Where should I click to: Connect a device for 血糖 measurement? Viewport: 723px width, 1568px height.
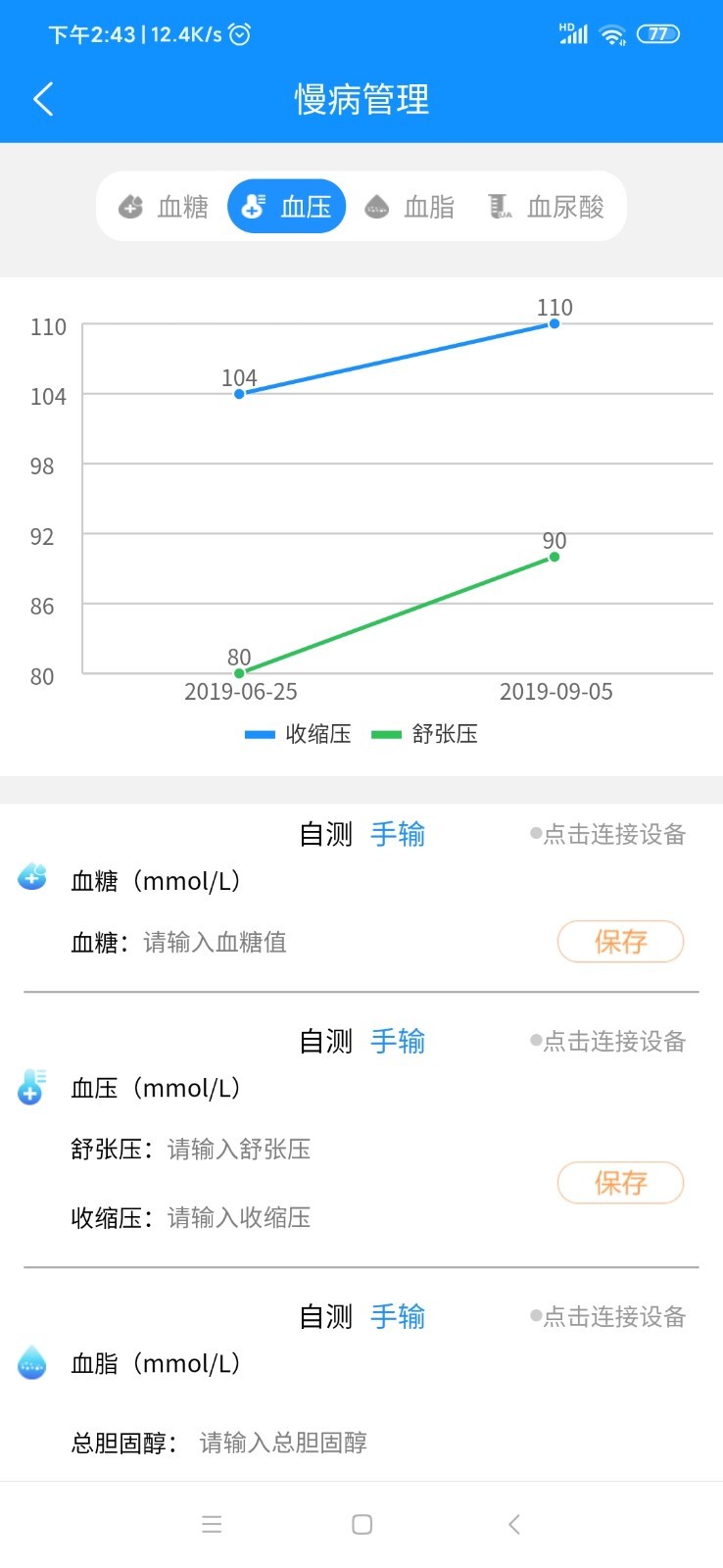[x=608, y=834]
